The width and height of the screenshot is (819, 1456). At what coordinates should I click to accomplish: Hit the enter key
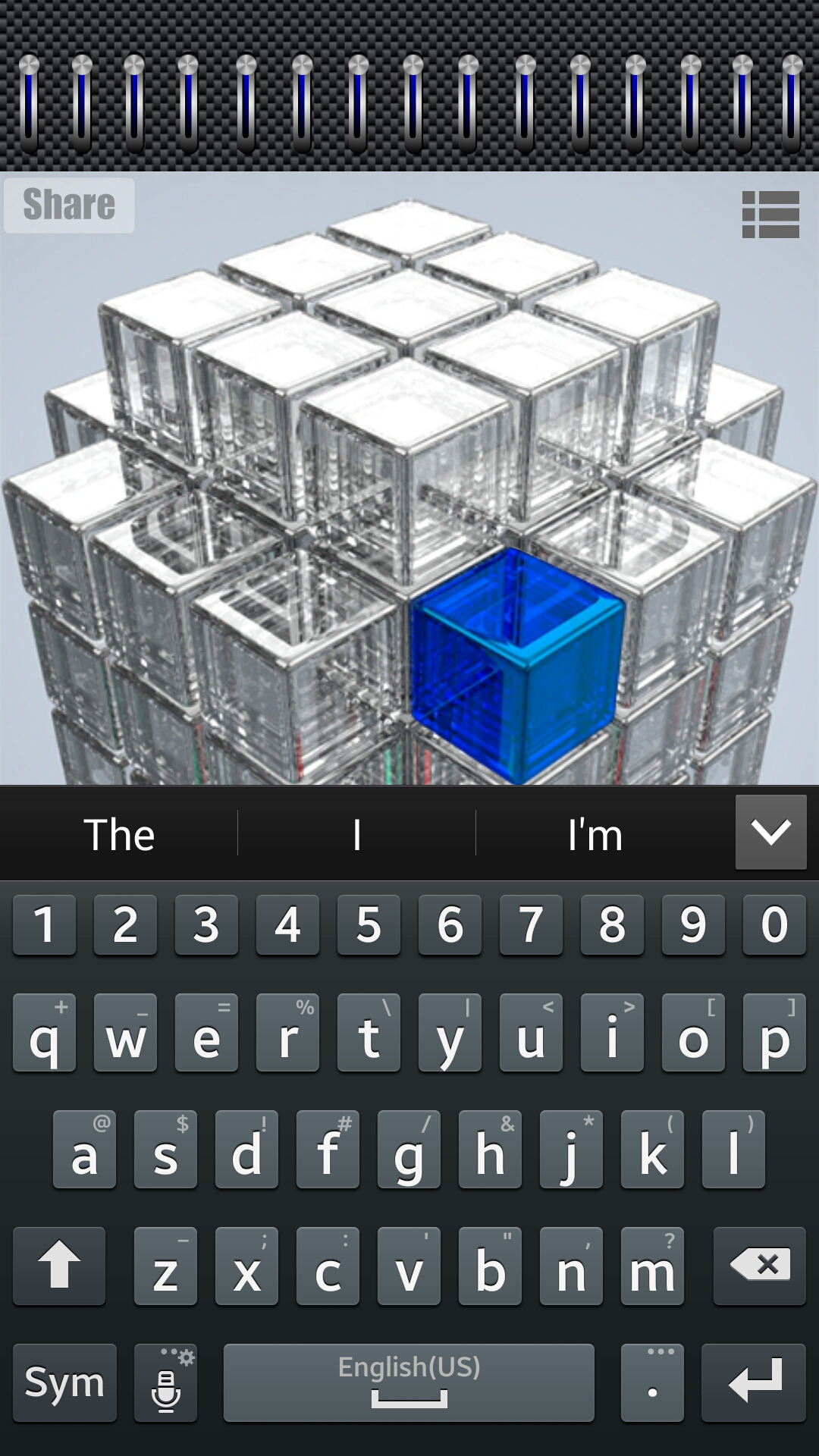(x=753, y=1382)
